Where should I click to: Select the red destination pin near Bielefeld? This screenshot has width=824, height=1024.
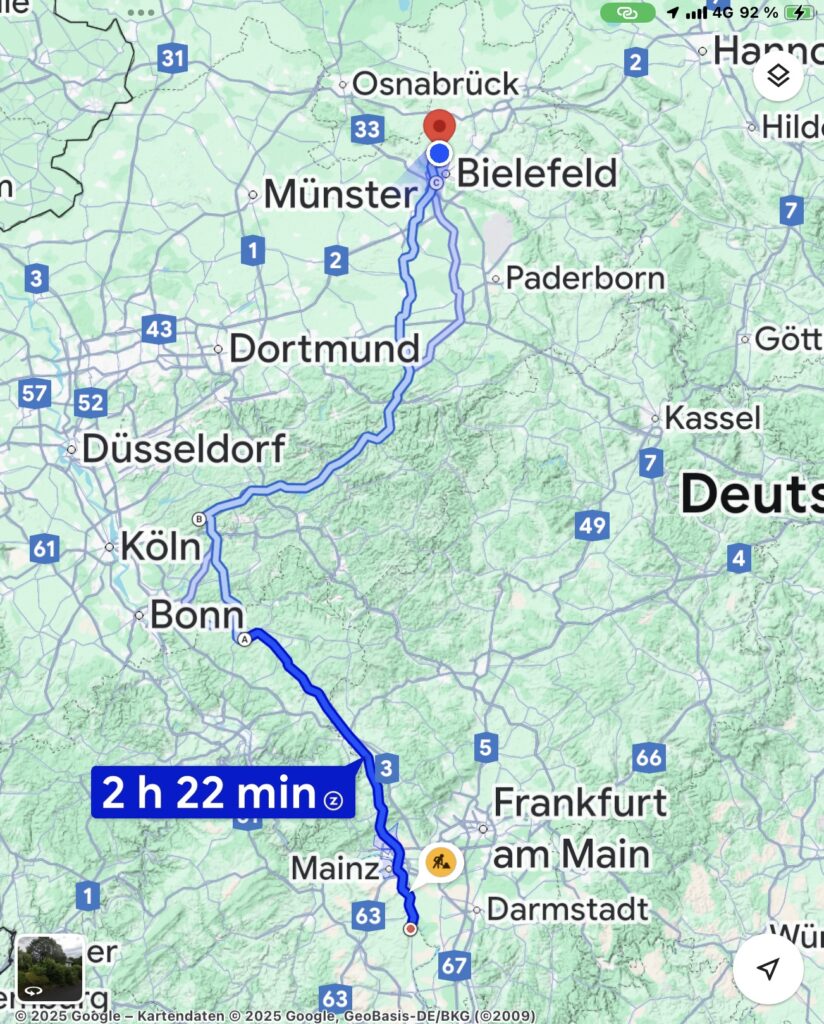point(439,128)
